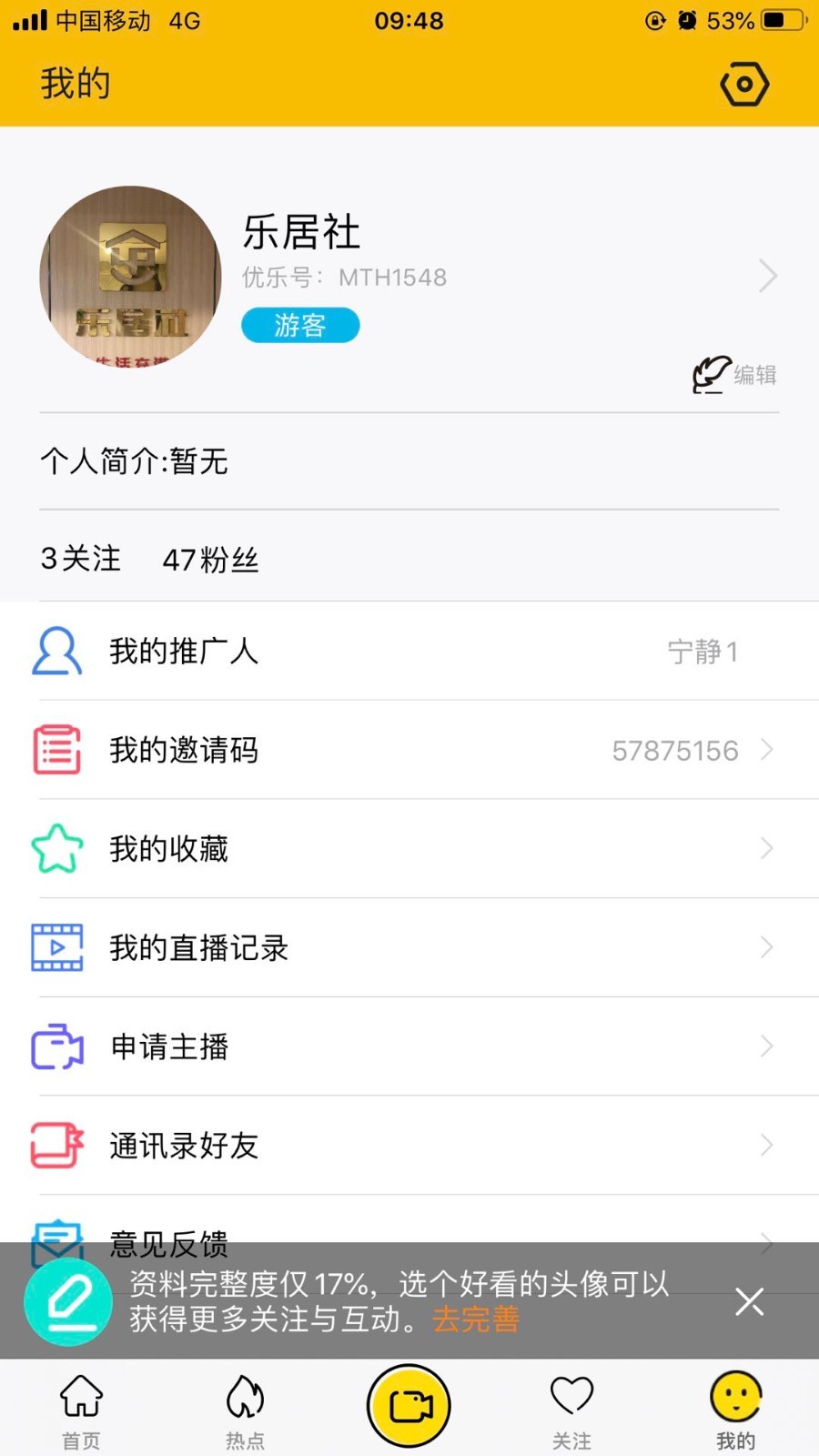Open 我的邀请码 invitation code row
This screenshot has height=1456, width=819.
click(x=409, y=751)
